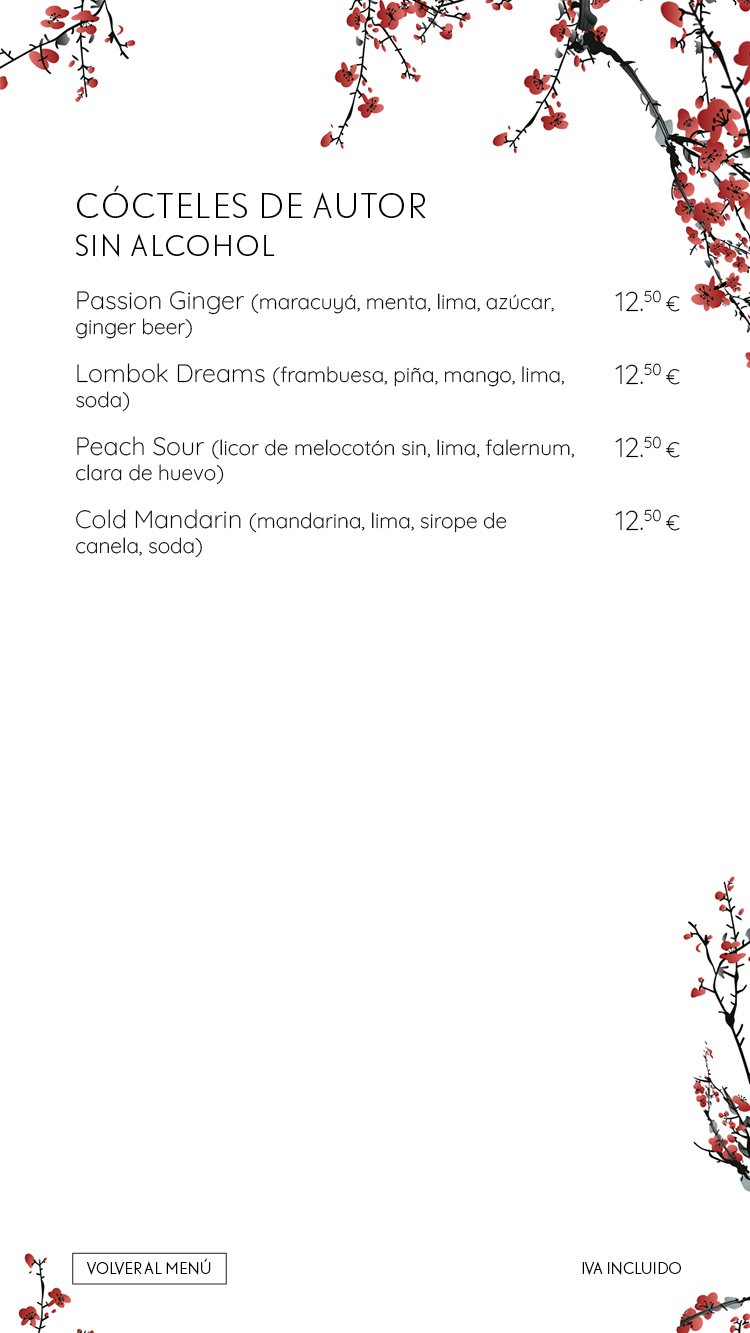Screen dimensions: 750x1333
Task: Tap the Volver al Menú button
Action: click(x=149, y=1268)
